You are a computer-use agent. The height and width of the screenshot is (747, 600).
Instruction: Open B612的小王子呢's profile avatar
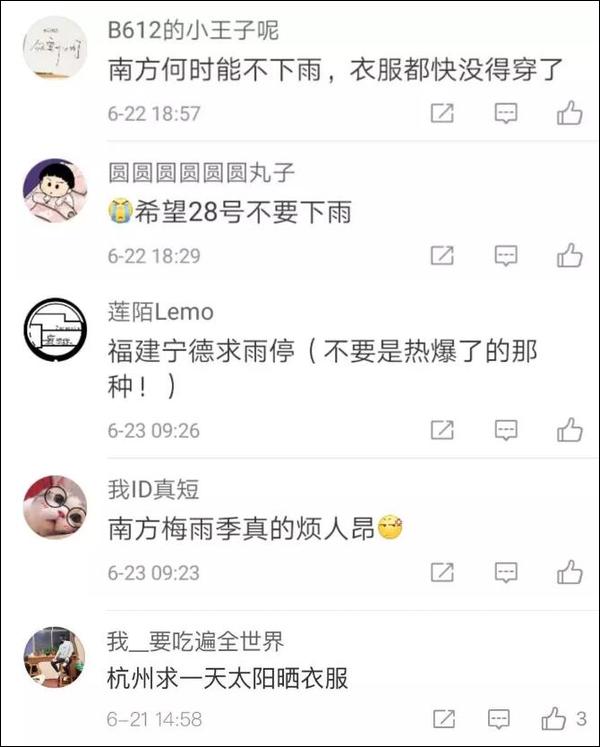tap(55, 47)
